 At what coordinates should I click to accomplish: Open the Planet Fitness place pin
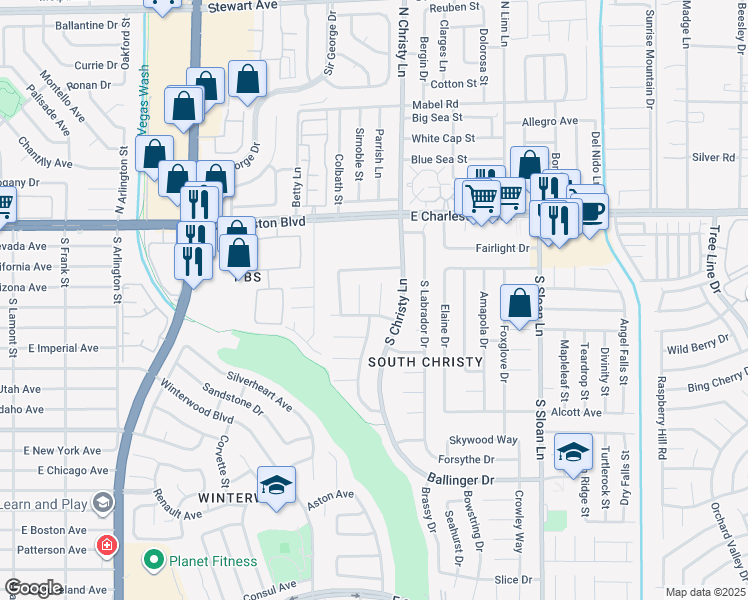point(154,561)
